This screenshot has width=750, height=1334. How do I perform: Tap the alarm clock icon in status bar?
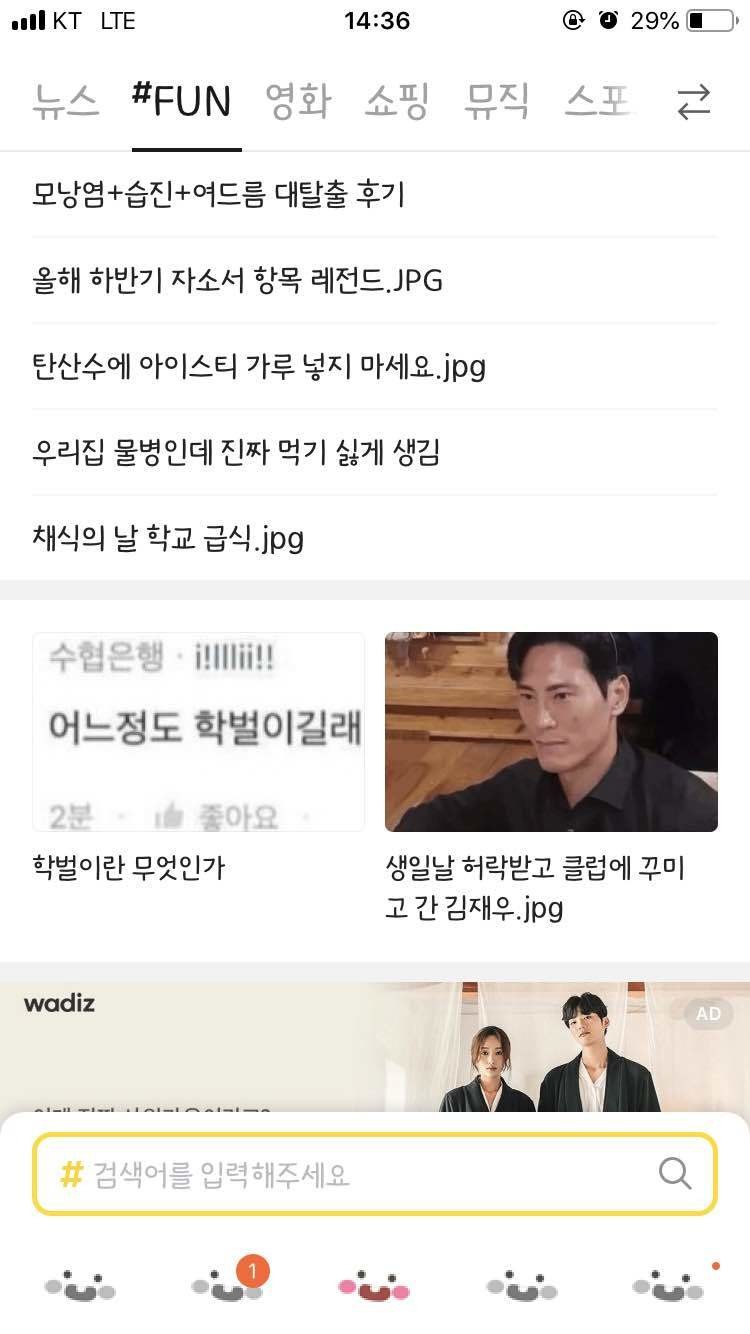click(x=609, y=20)
